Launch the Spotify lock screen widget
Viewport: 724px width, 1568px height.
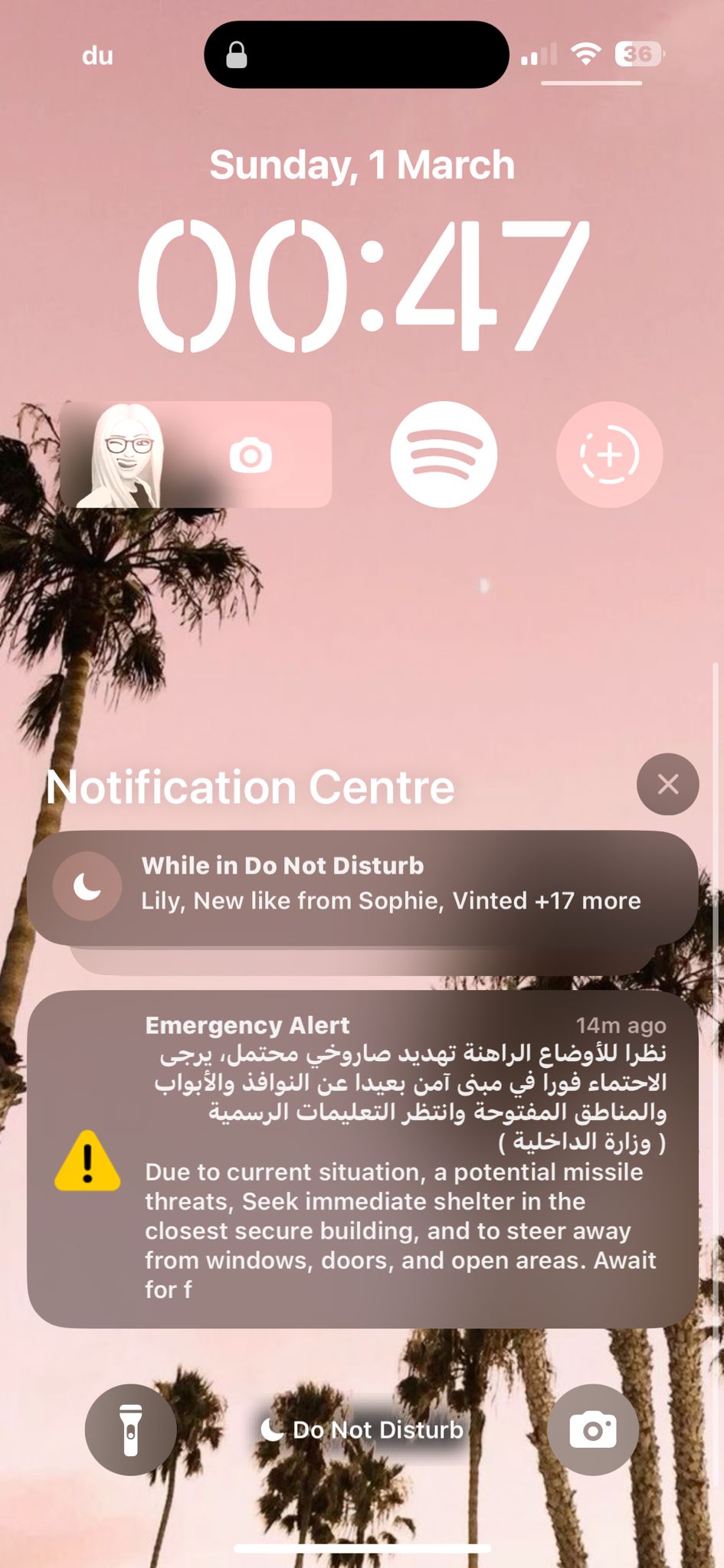pyautogui.click(x=444, y=454)
